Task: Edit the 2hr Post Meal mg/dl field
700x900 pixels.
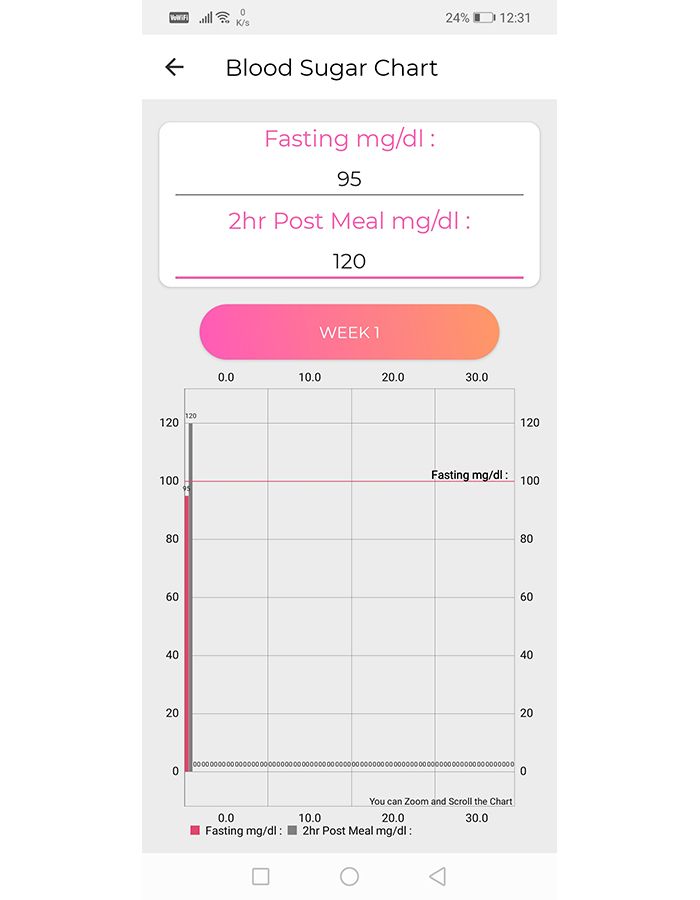Action: 349,262
